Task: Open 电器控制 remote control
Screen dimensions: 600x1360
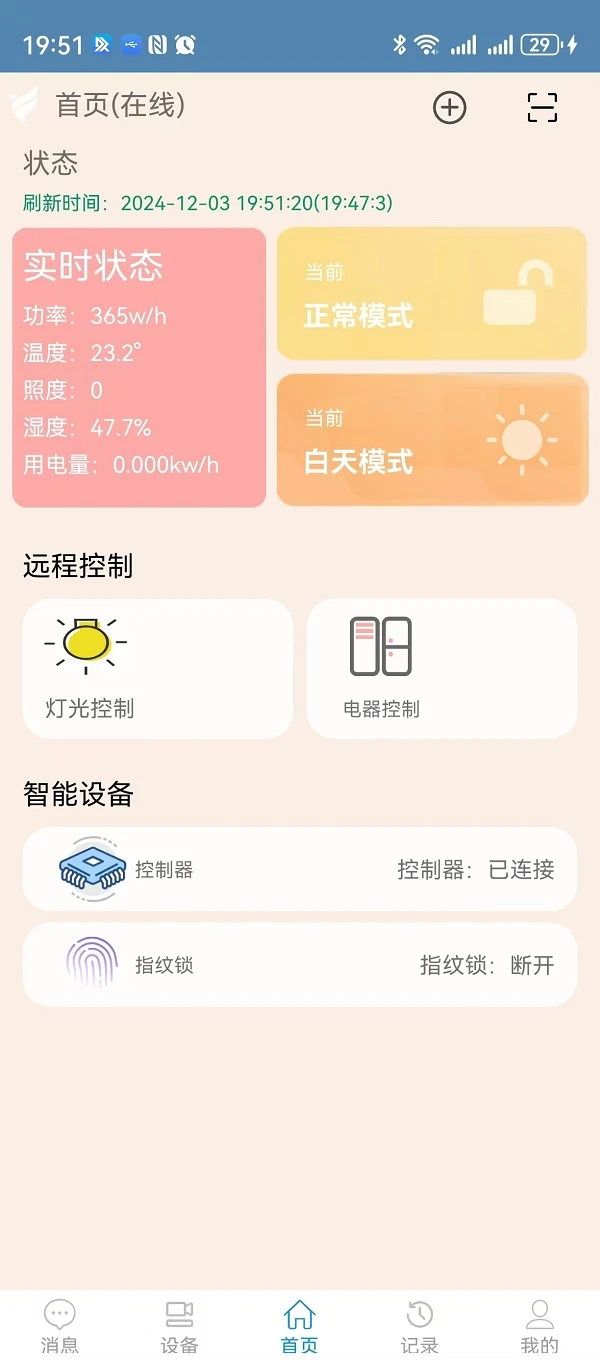Action: coord(441,668)
